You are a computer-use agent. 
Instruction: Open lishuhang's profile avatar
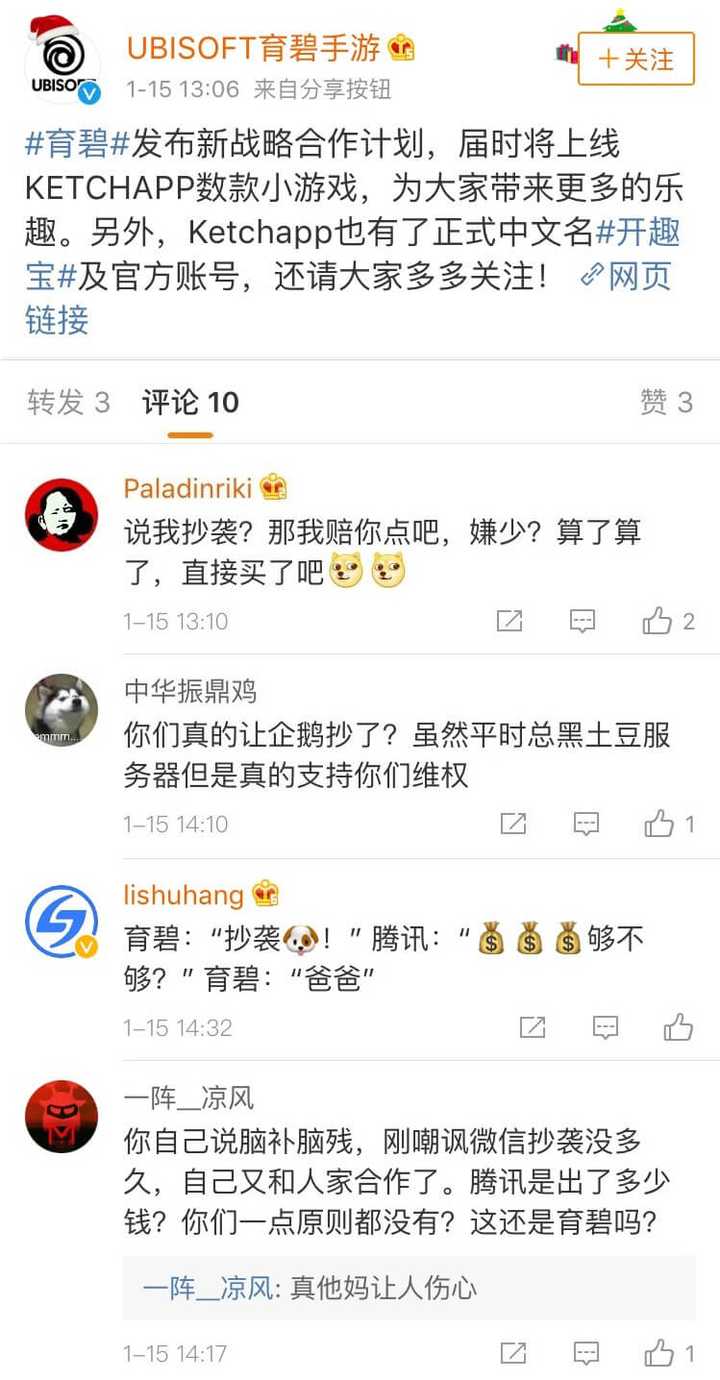coord(61,921)
